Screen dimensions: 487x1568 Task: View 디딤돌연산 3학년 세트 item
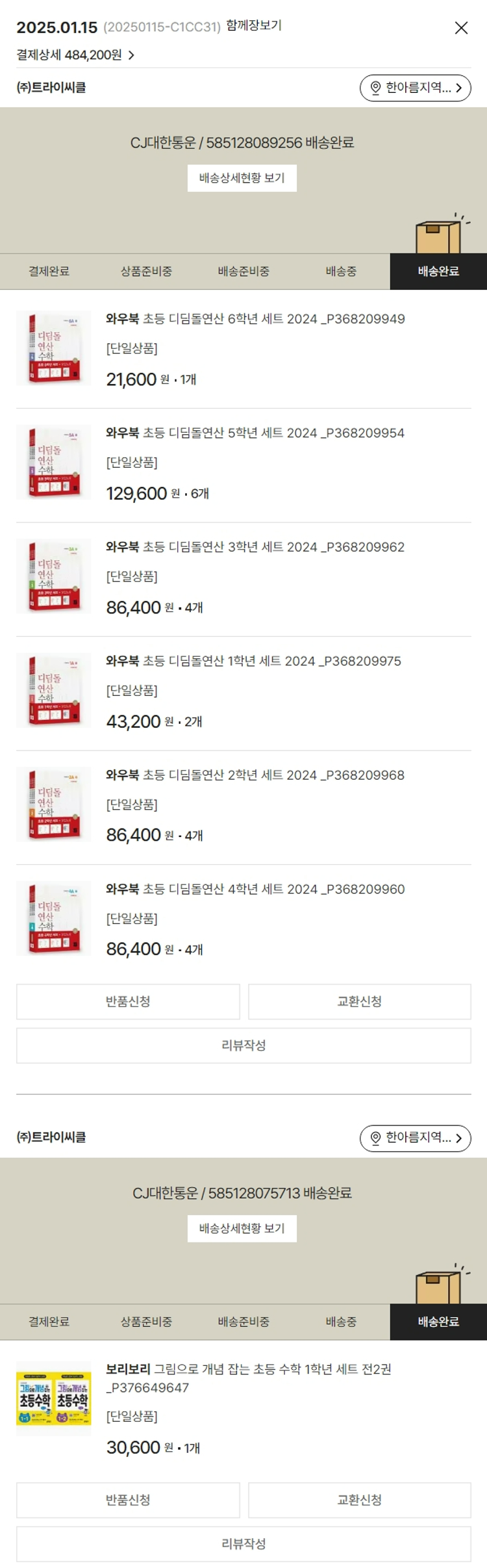[x=255, y=547]
